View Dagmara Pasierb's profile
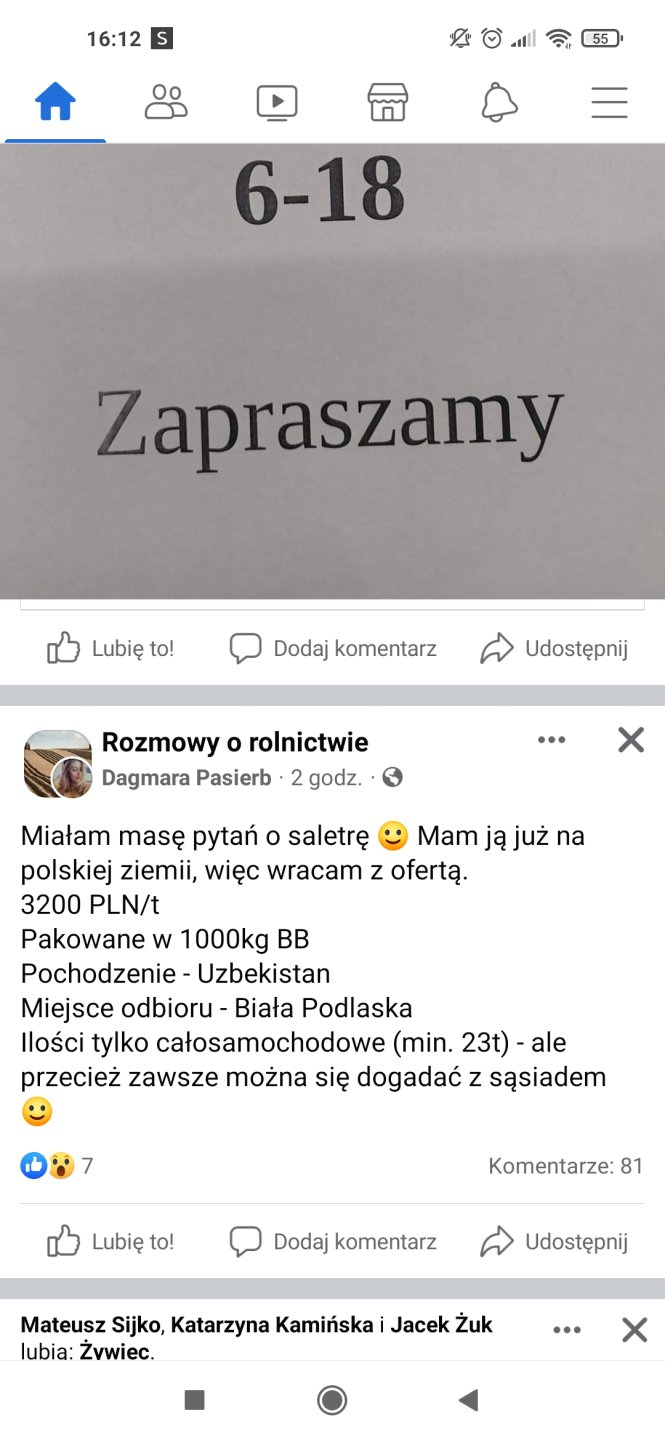This screenshot has width=665, height=1440. coord(187,777)
